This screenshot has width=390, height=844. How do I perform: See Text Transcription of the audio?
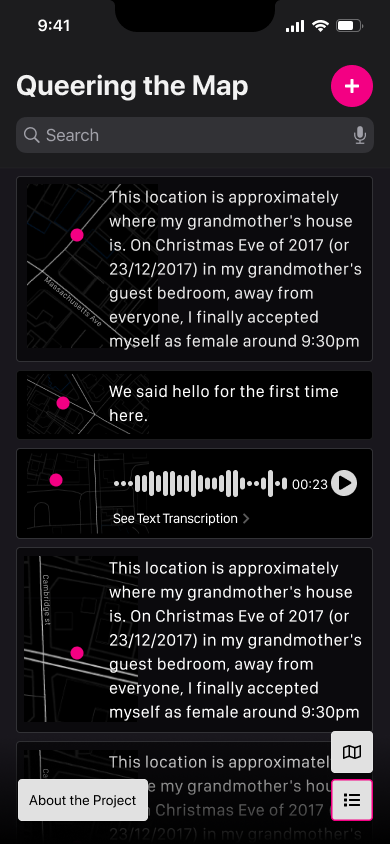(181, 519)
